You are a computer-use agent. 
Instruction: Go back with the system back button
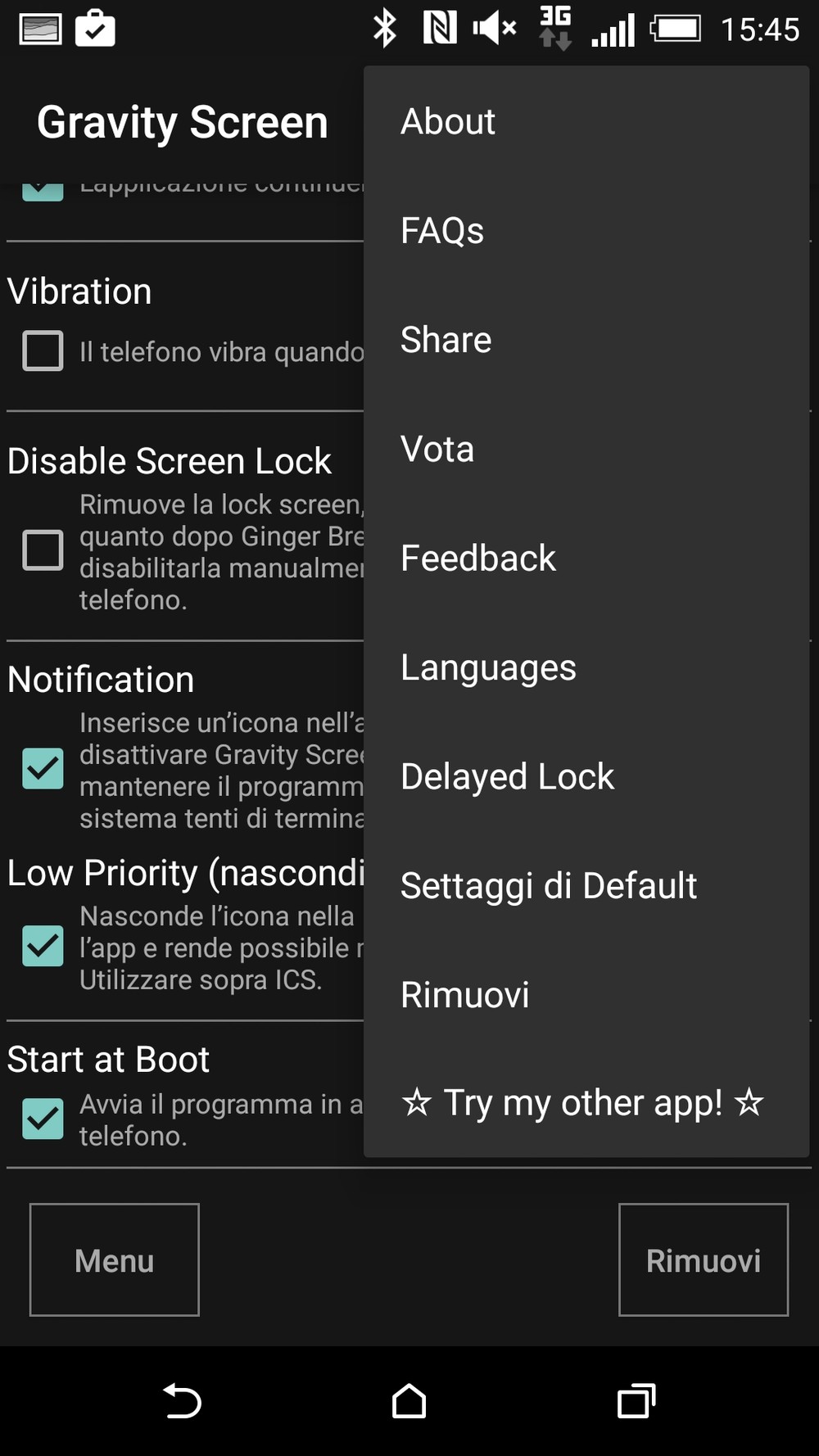pos(182,1400)
